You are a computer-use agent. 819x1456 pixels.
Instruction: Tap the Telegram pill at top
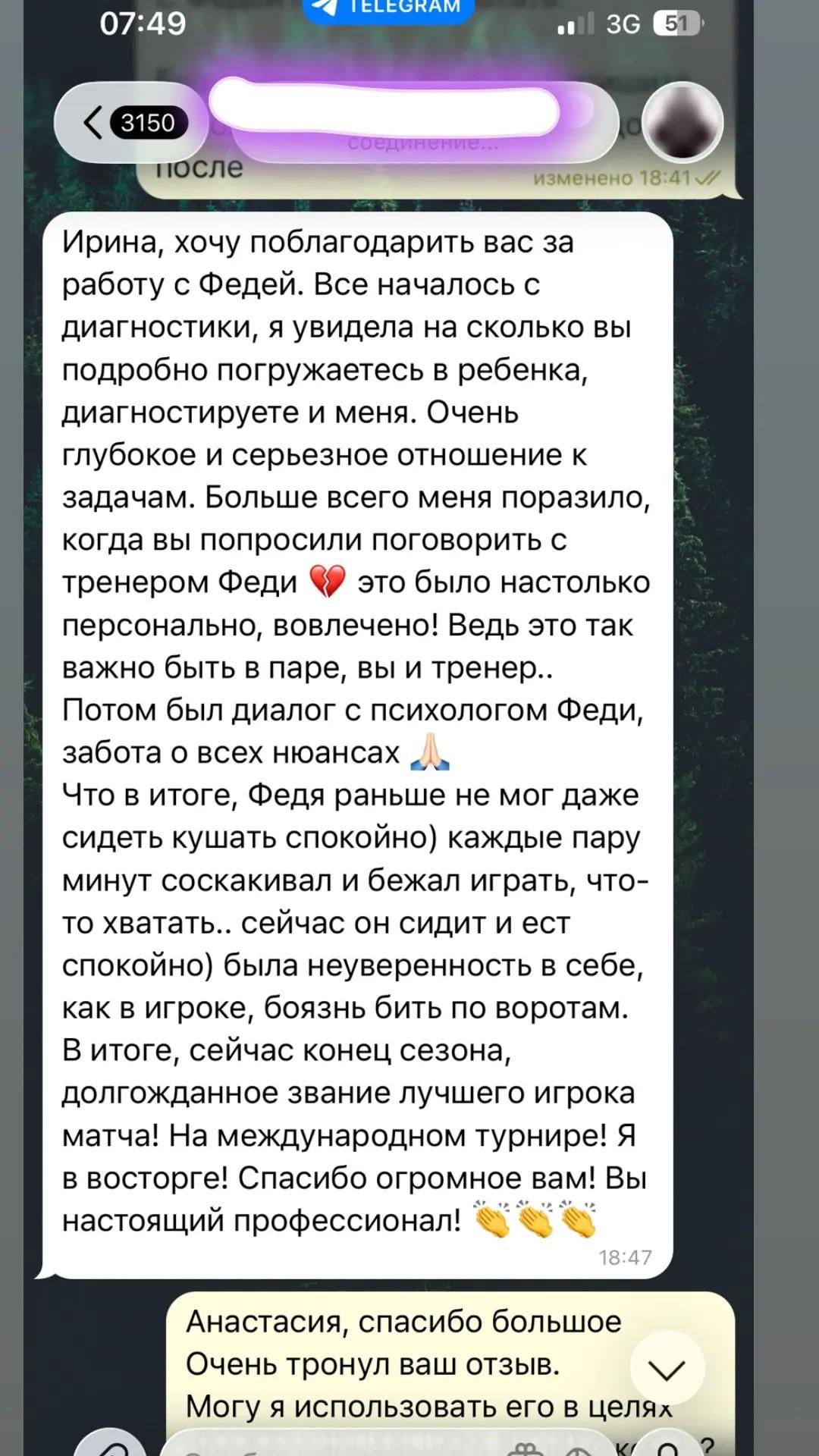(x=388, y=9)
